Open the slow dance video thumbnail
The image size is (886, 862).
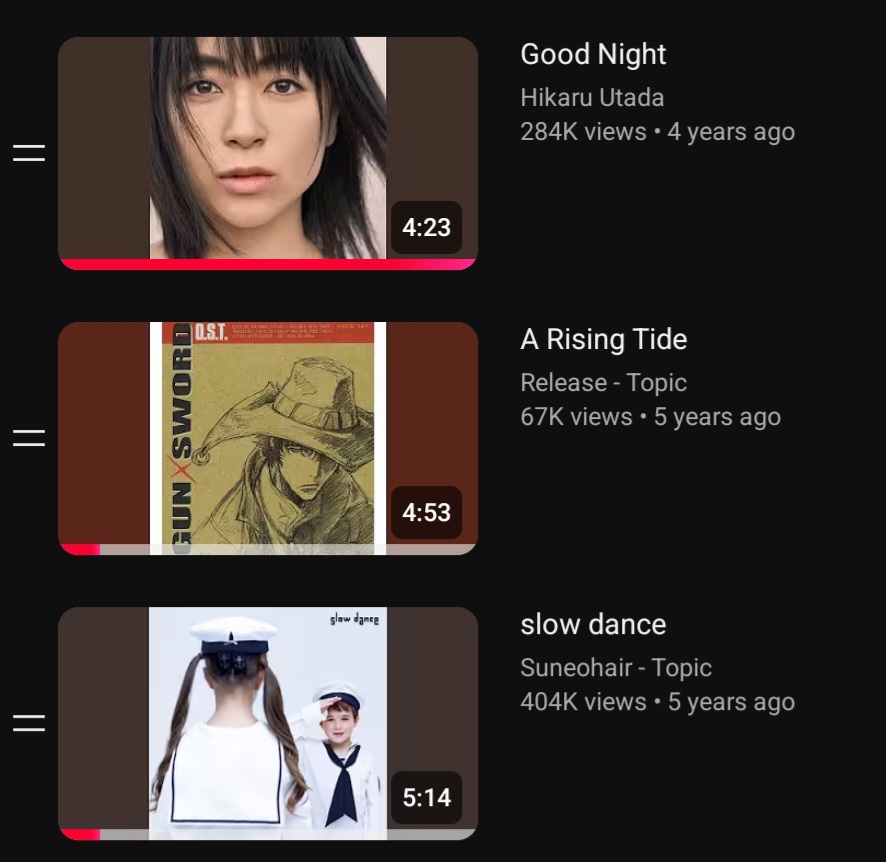tap(267, 722)
